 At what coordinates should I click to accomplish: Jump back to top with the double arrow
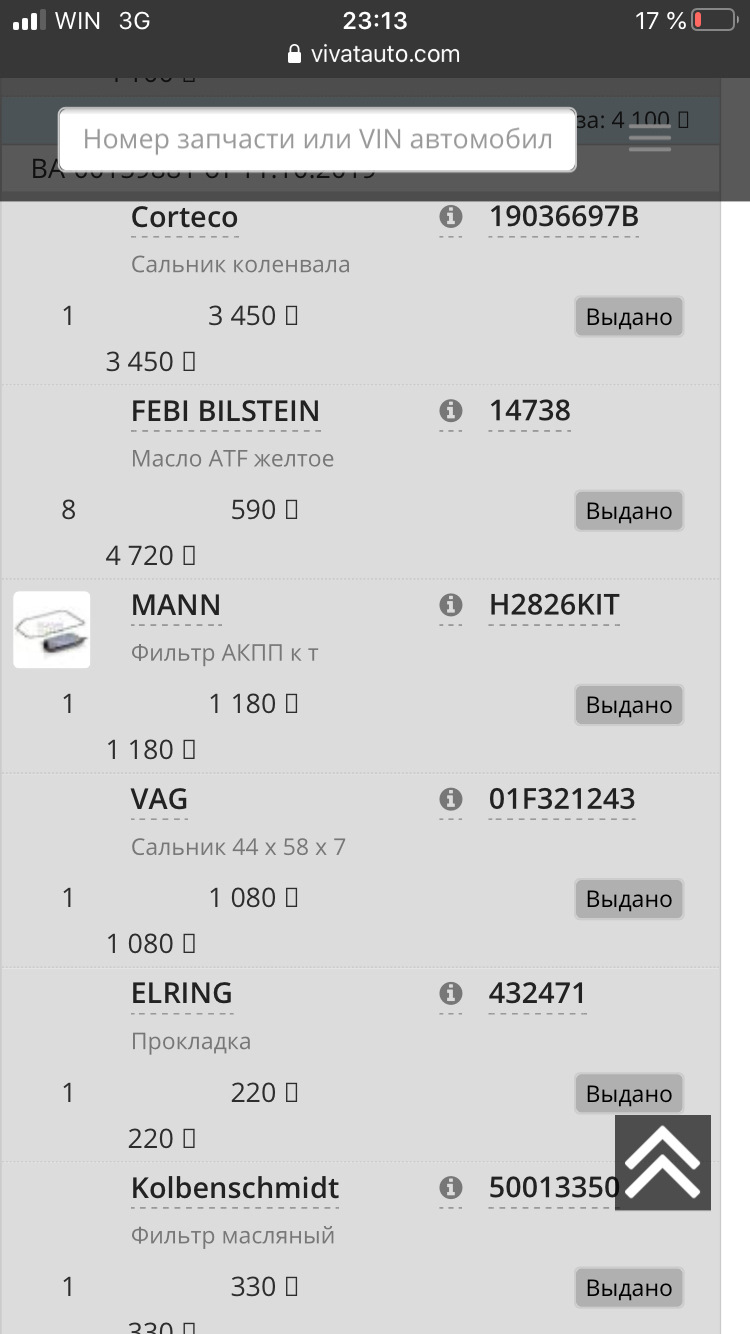pyautogui.click(x=662, y=1162)
